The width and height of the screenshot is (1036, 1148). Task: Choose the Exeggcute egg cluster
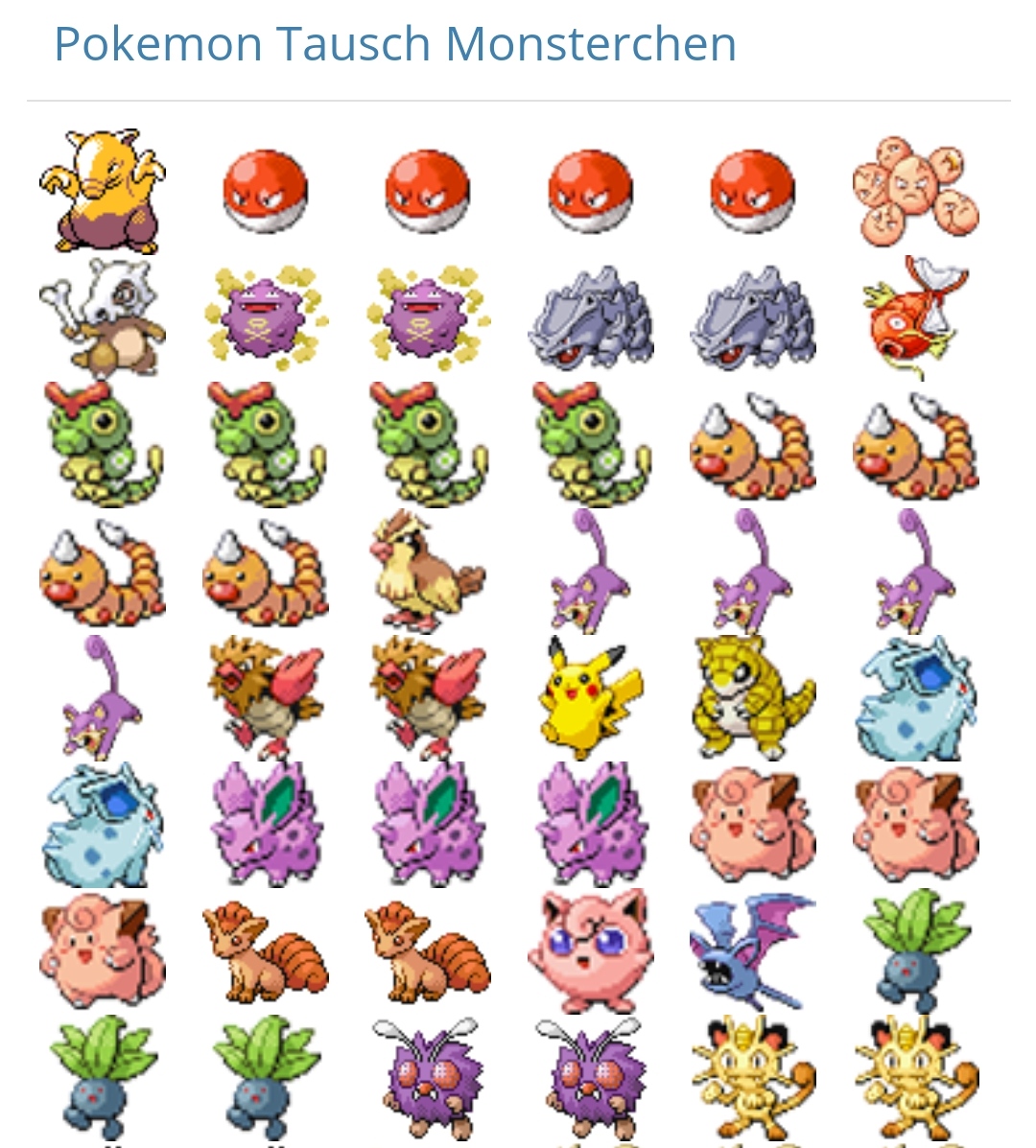point(915,191)
